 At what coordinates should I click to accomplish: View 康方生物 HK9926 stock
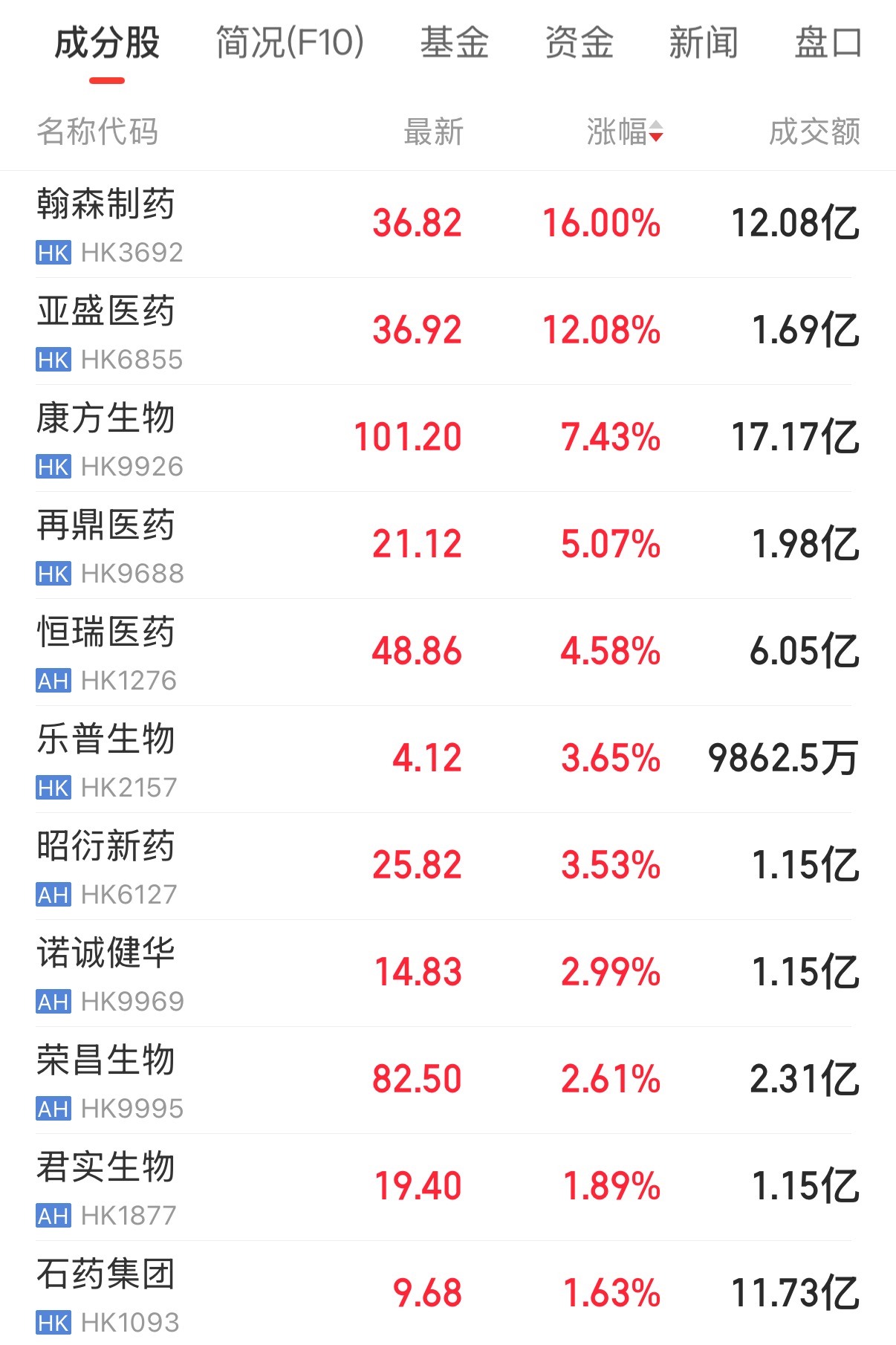[x=448, y=438]
